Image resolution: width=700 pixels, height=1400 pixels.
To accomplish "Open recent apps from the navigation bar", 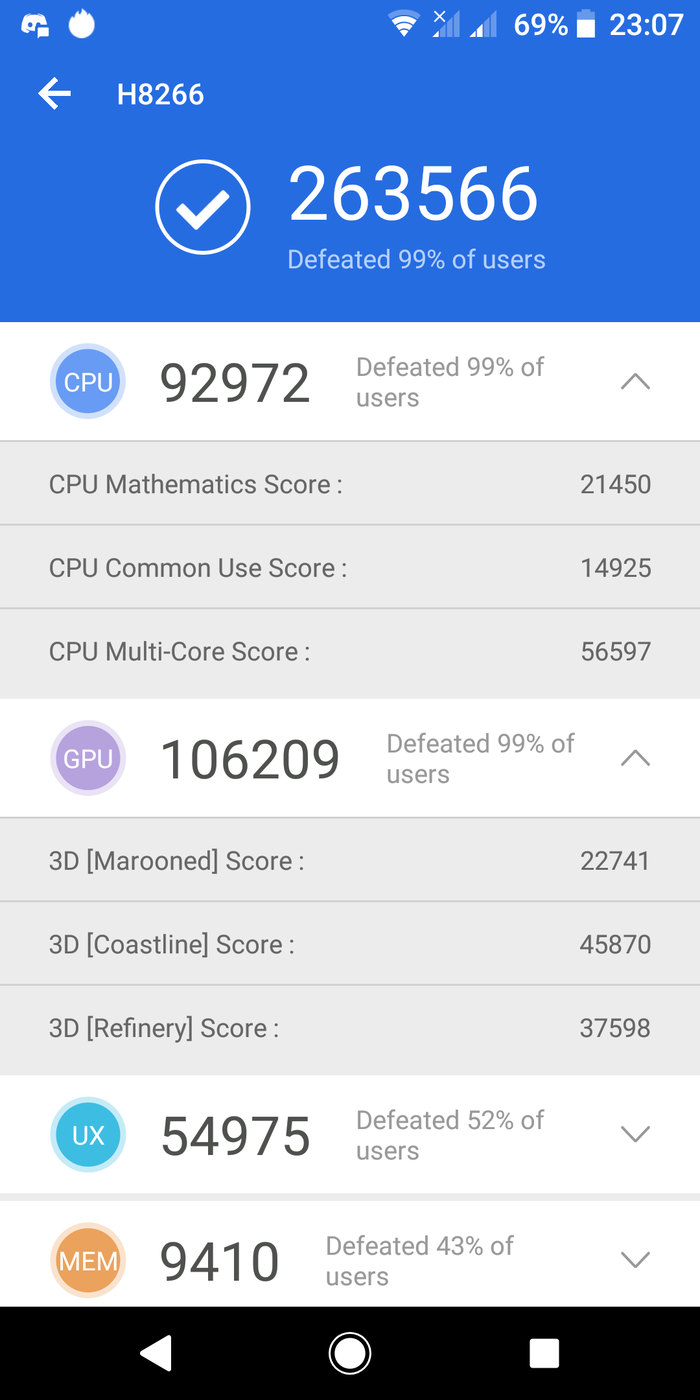I will point(544,1353).
